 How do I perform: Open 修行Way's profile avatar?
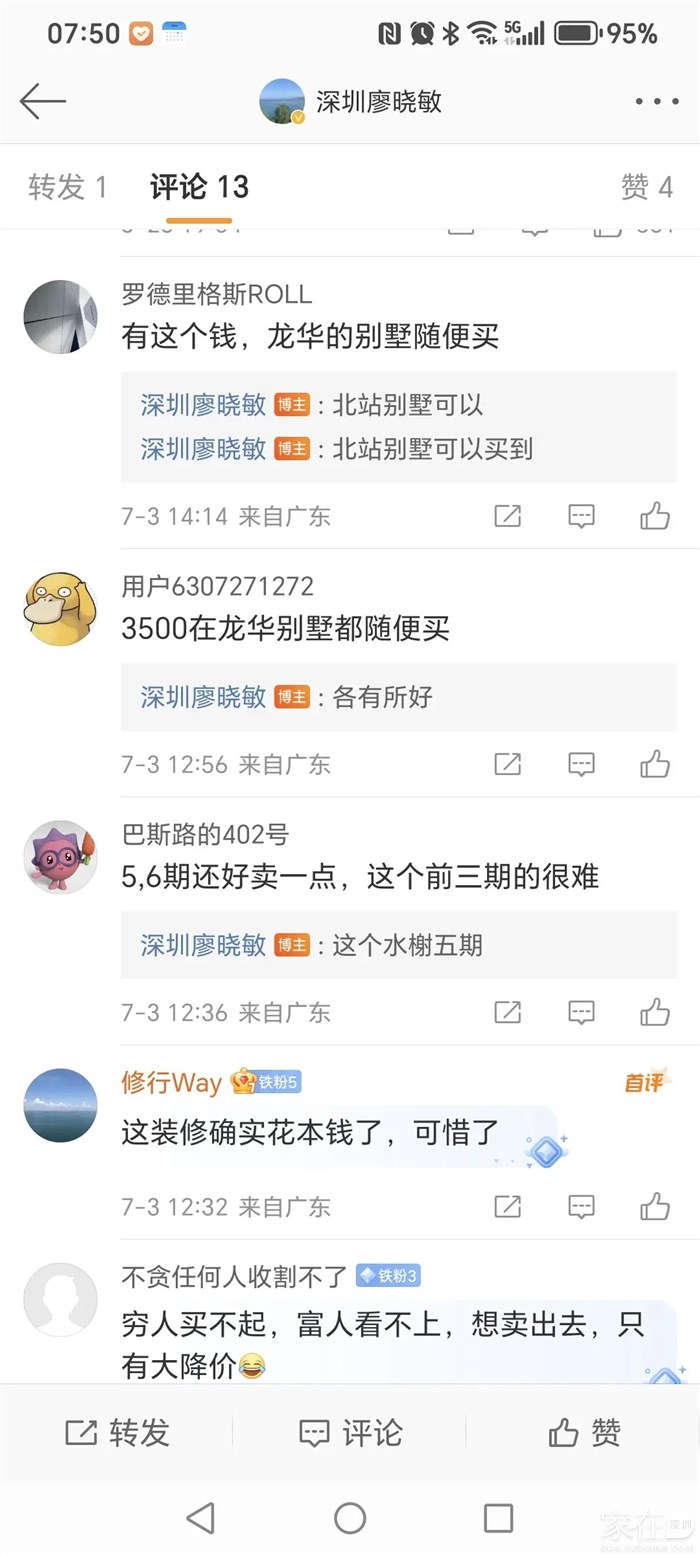click(x=60, y=1105)
